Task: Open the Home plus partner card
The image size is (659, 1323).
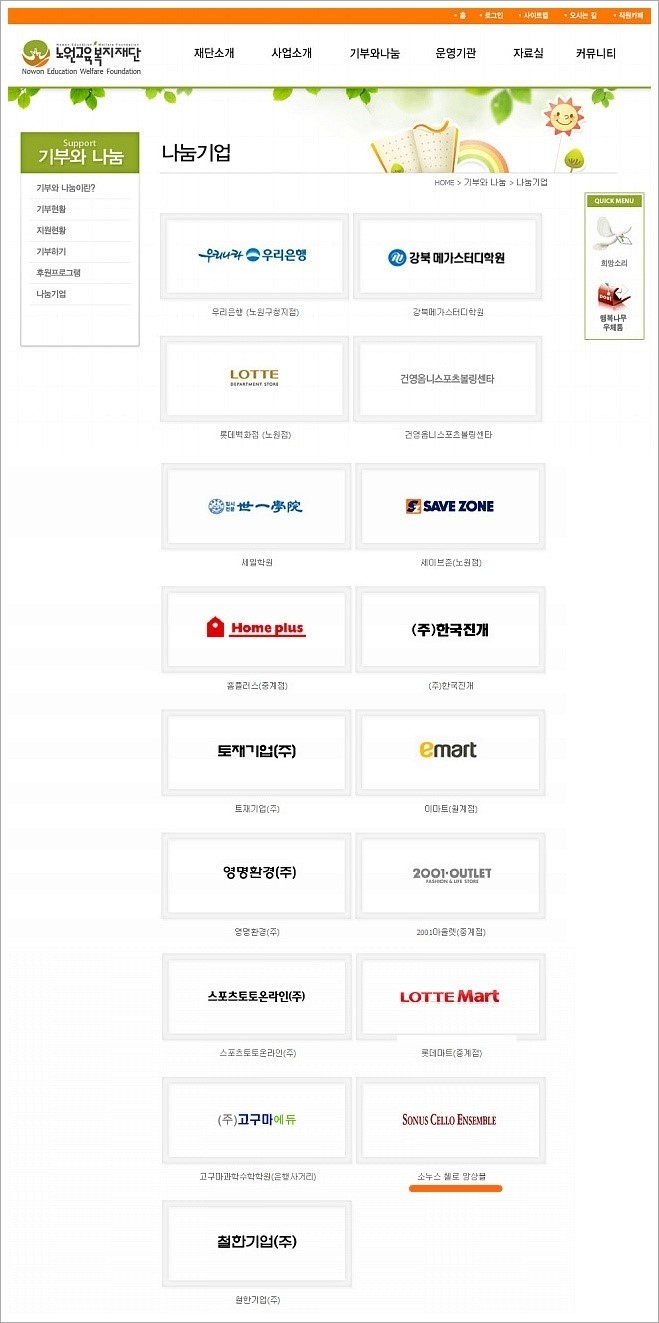Action: tap(255, 628)
